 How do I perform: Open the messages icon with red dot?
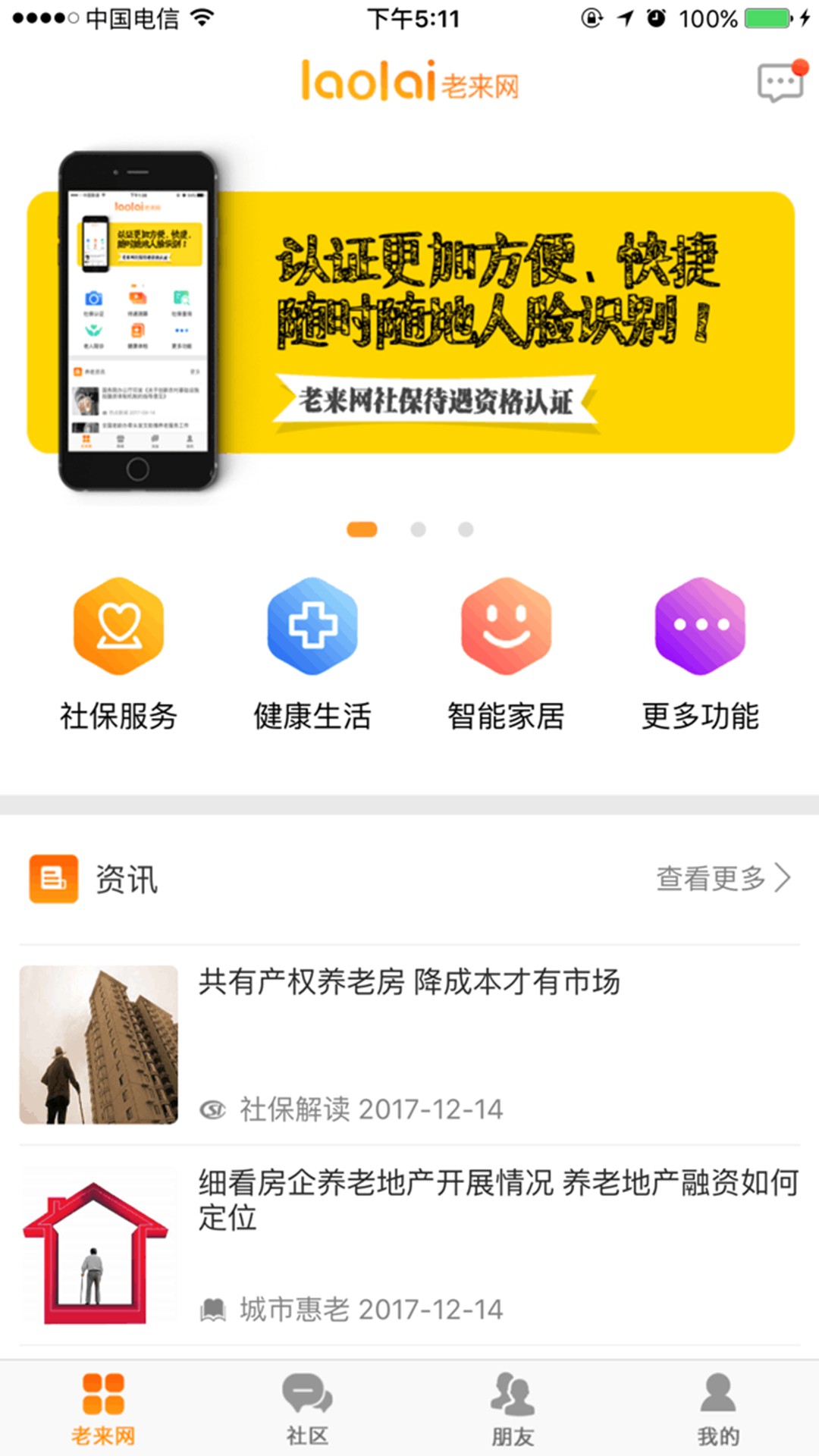[x=780, y=82]
